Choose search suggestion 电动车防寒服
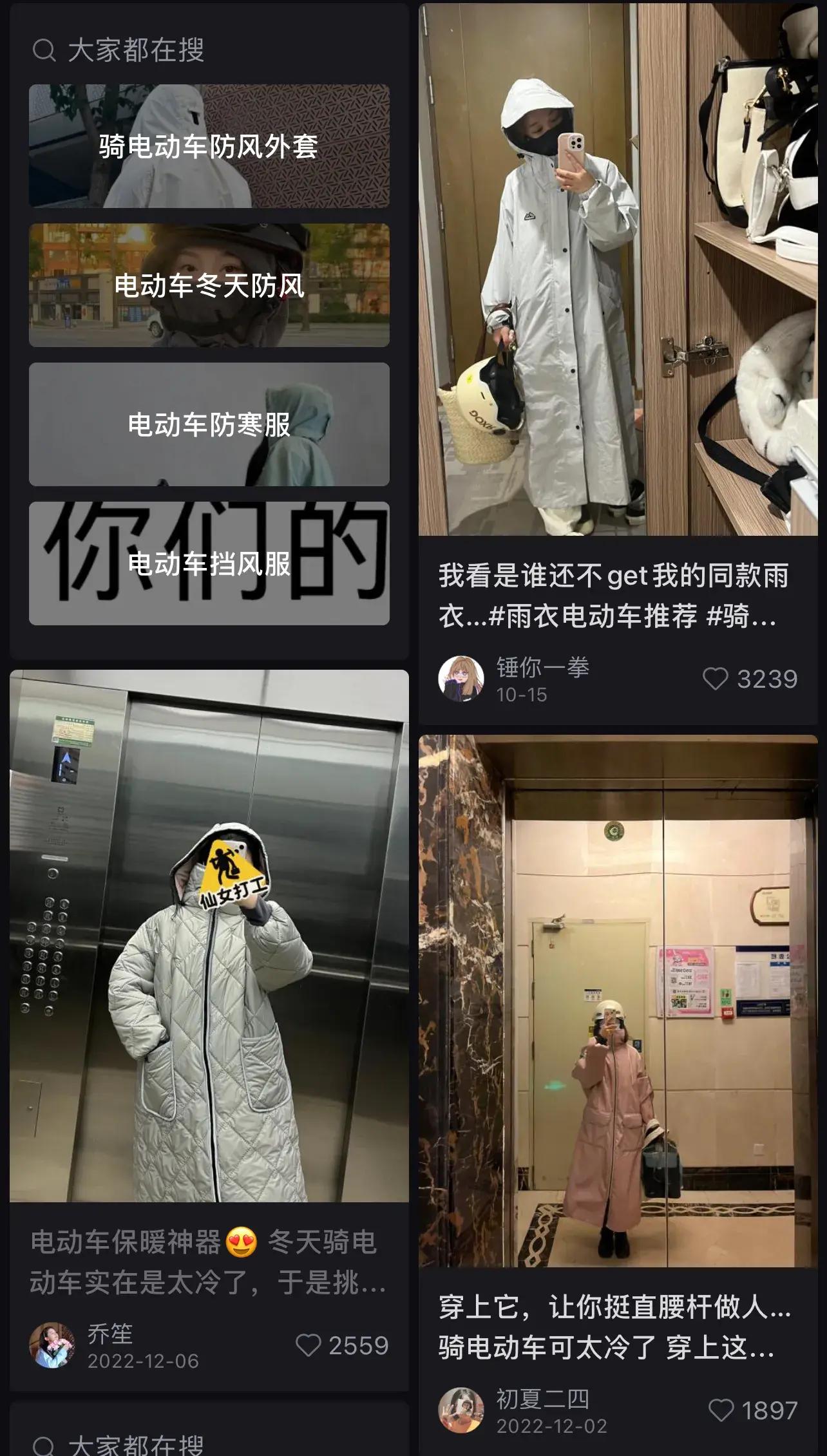The image size is (827, 1456). (x=209, y=424)
